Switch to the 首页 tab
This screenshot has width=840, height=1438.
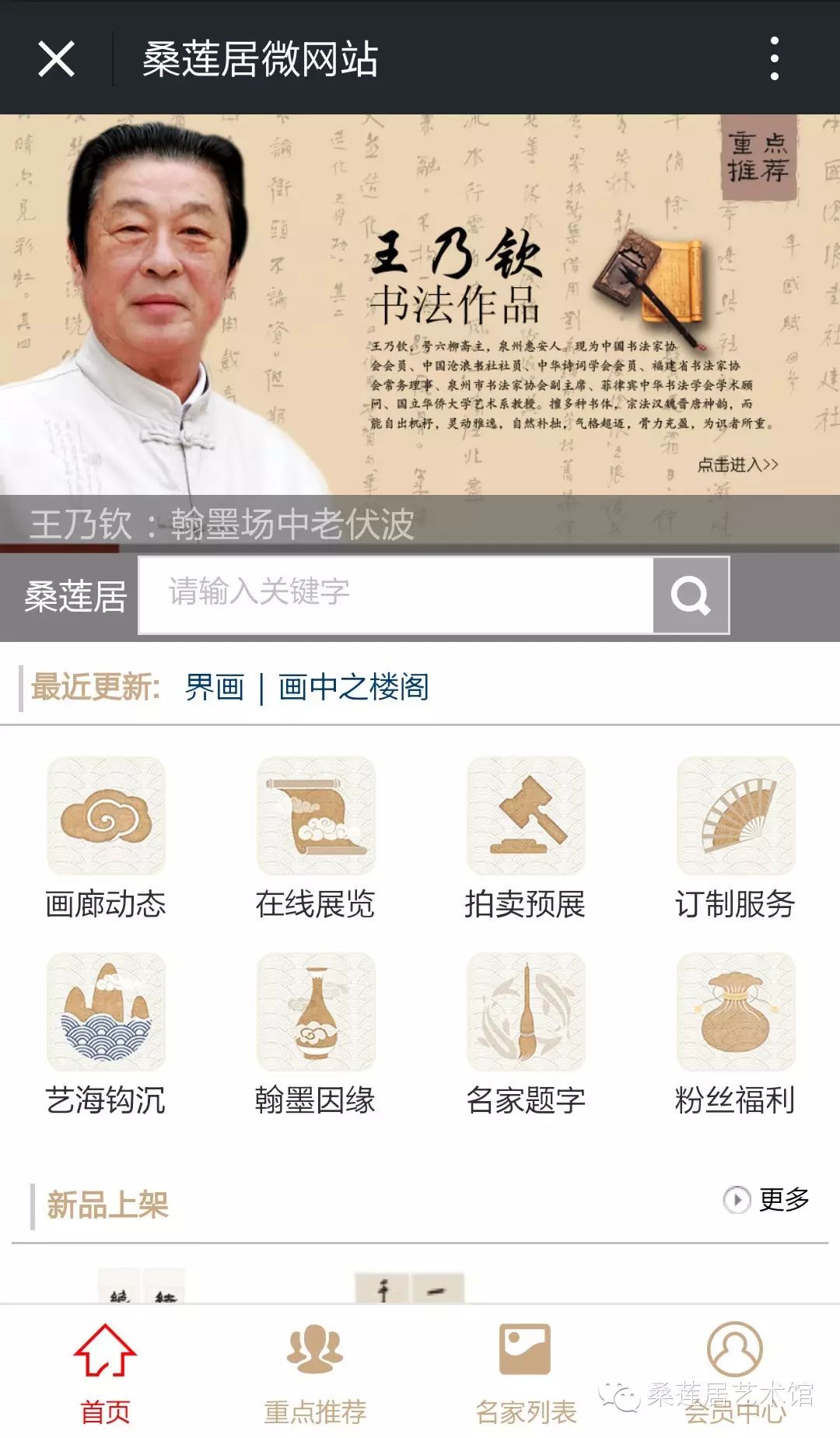[105, 1373]
